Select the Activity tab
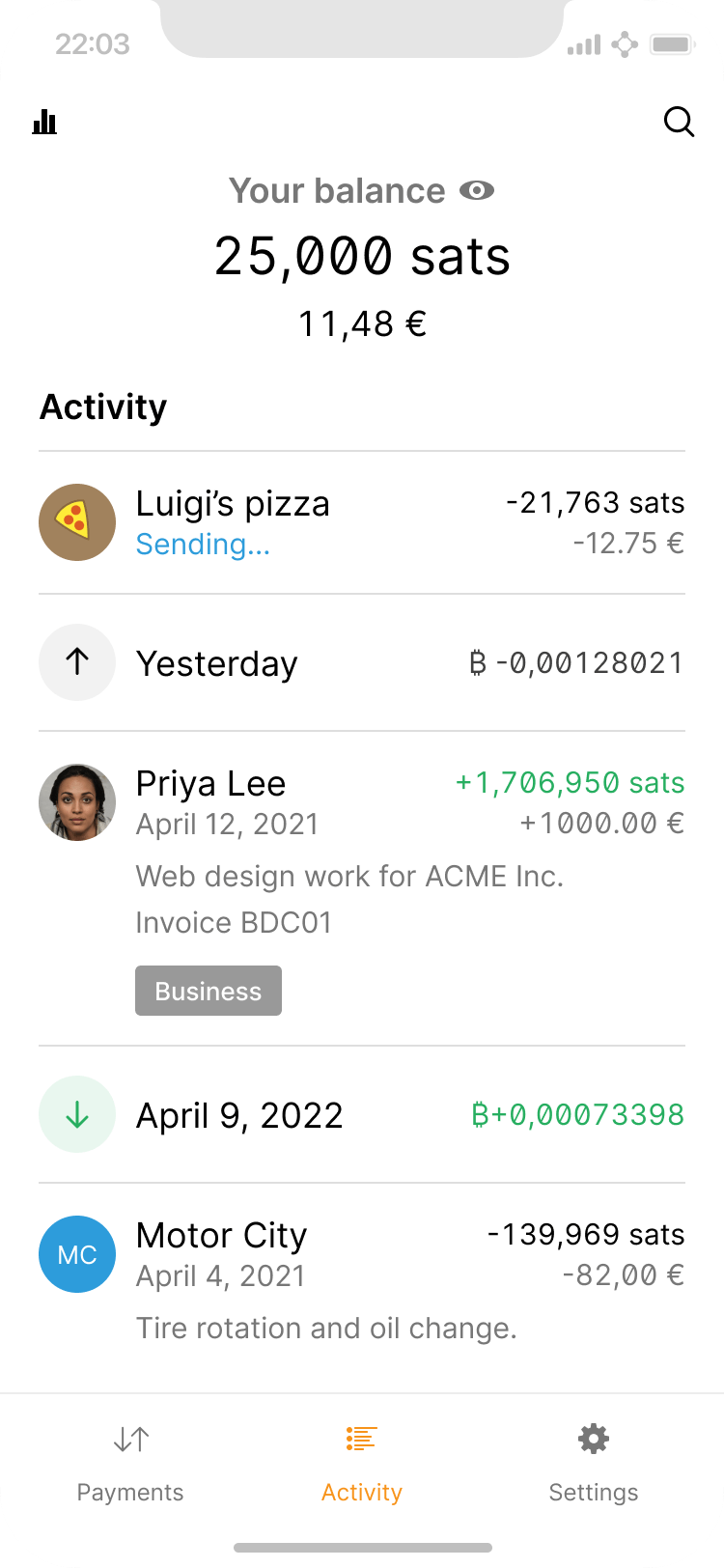The height and width of the screenshot is (1568, 724). pyautogui.click(x=362, y=1465)
